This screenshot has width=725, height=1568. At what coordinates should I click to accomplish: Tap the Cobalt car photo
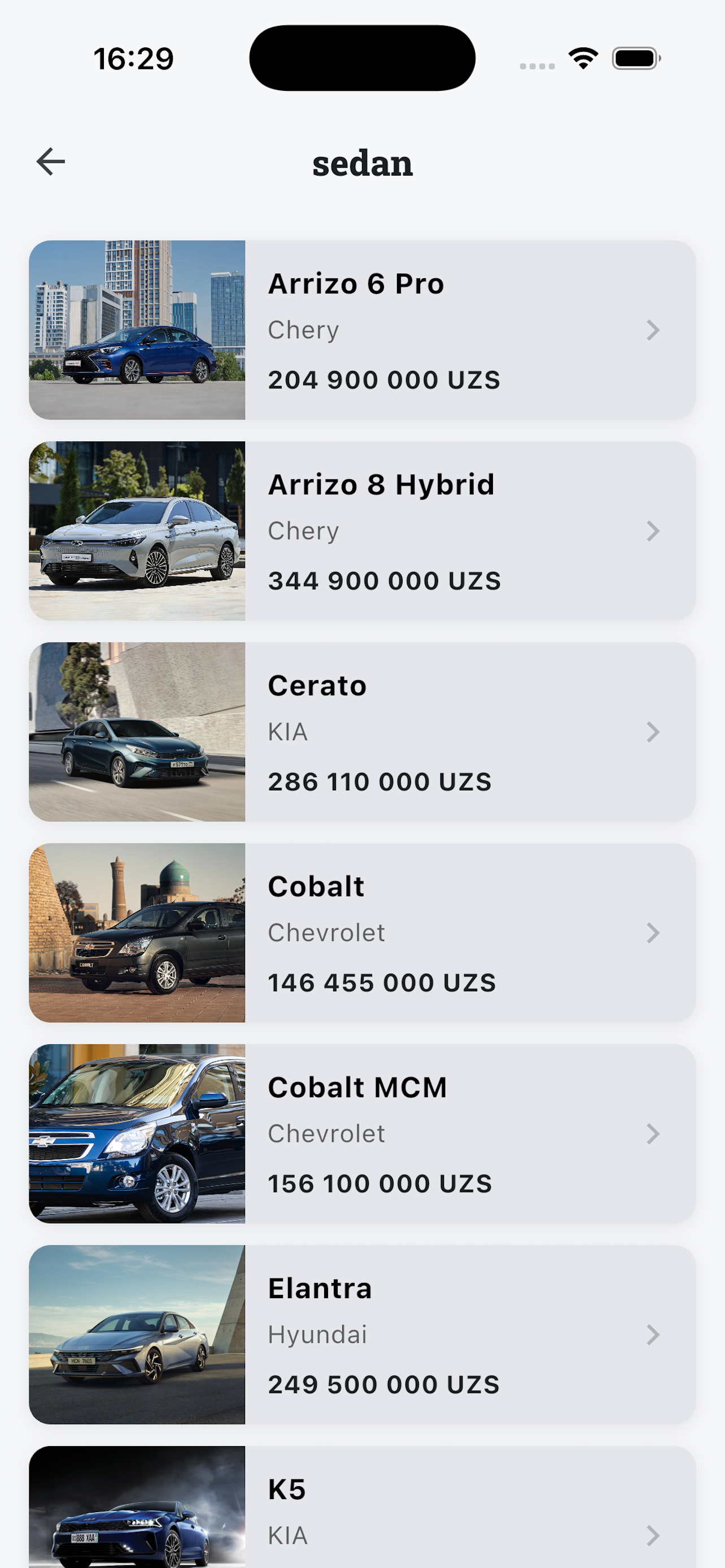click(136, 932)
